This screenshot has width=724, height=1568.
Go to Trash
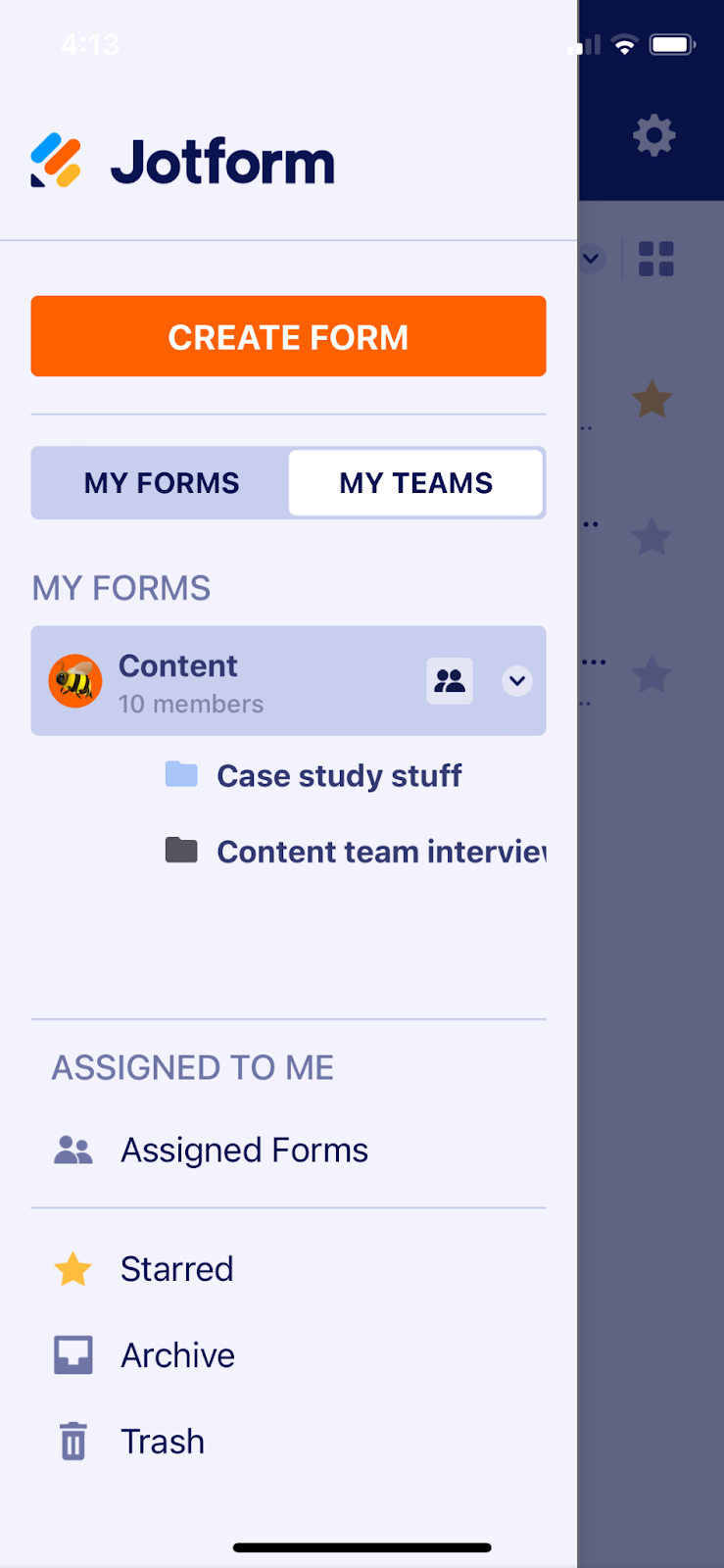click(x=163, y=1442)
